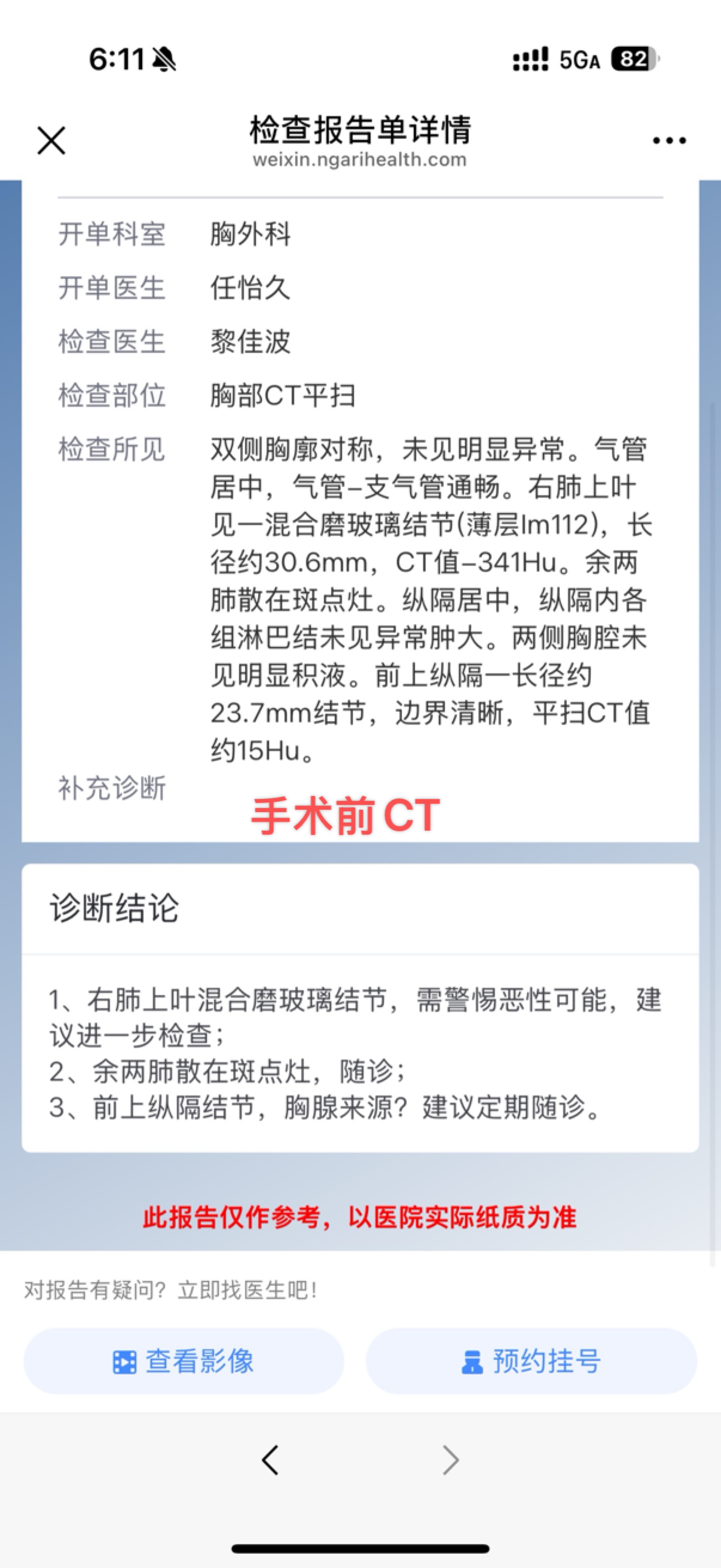Tap 查看影像 to view images

[x=184, y=1361]
